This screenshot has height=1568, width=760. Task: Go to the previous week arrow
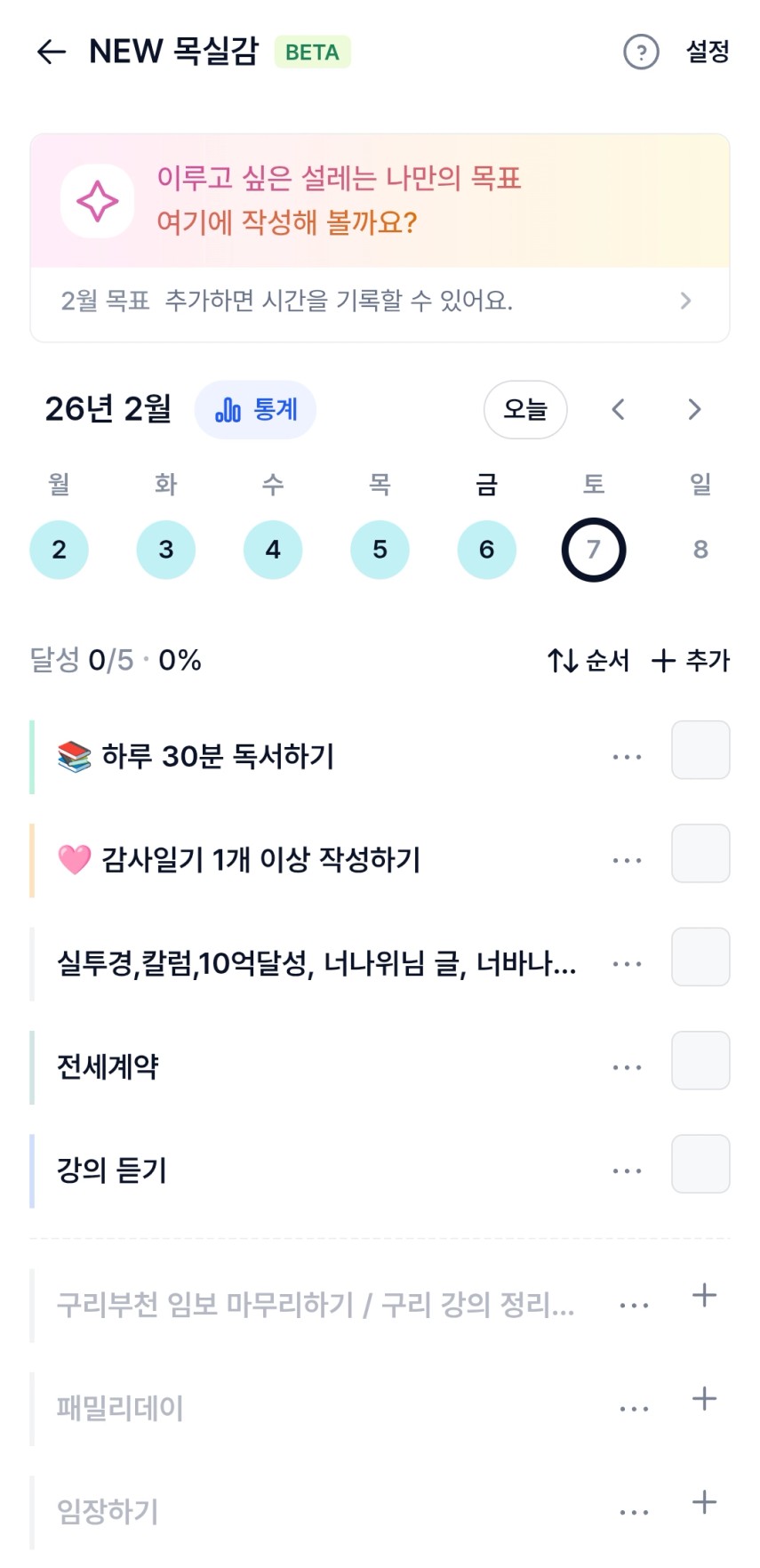click(619, 410)
